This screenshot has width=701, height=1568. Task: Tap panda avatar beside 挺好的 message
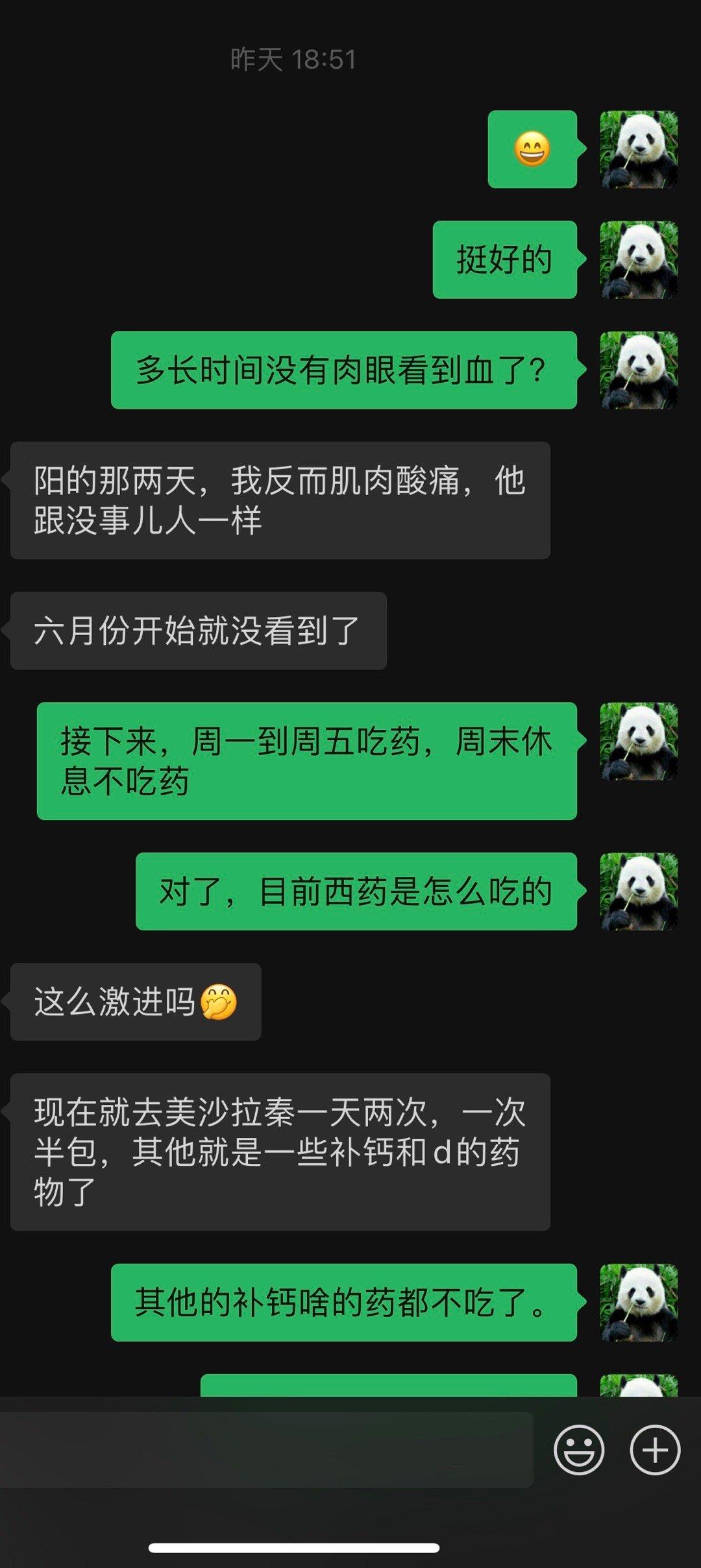[x=639, y=259]
